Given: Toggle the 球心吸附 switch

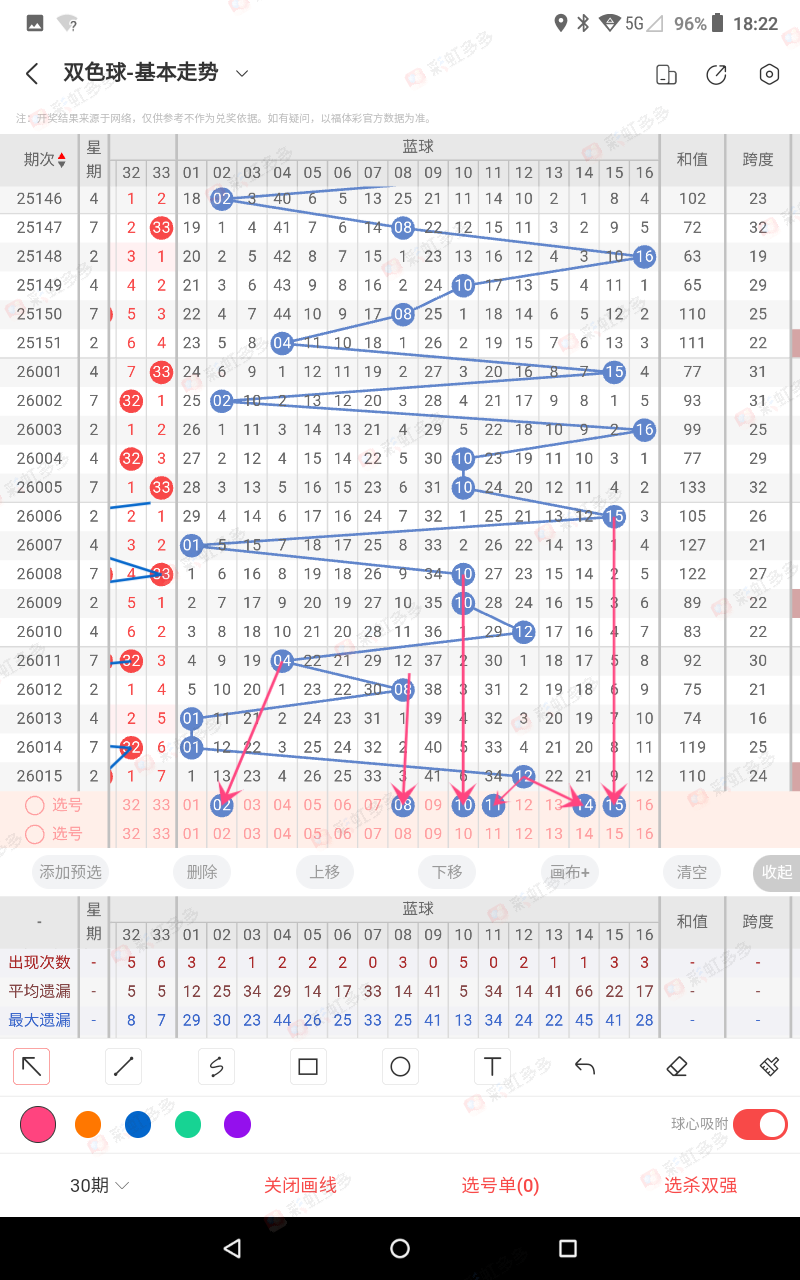Looking at the screenshot, I should coord(760,1124).
